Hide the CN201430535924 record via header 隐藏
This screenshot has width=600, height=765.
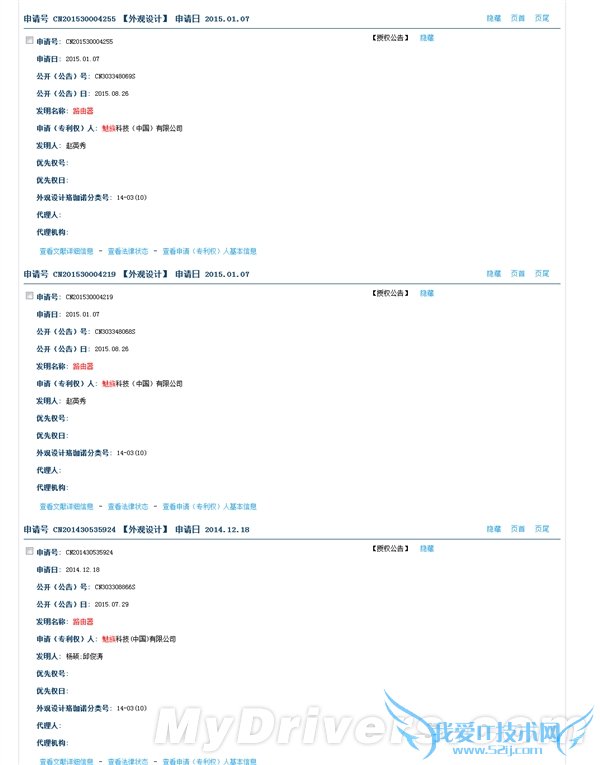tap(493, 528)
